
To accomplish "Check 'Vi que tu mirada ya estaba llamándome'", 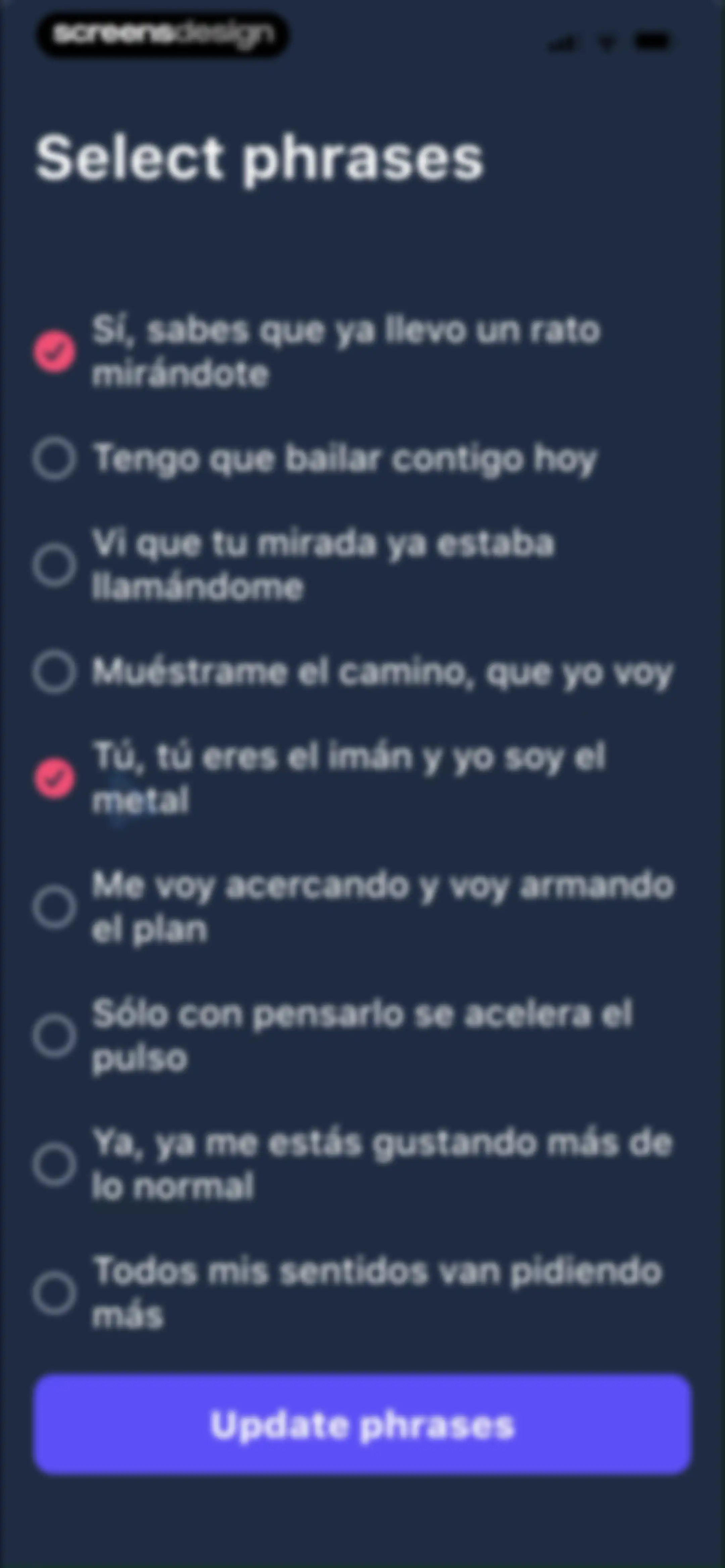I will pyautogui.click(x=55, y=565).
